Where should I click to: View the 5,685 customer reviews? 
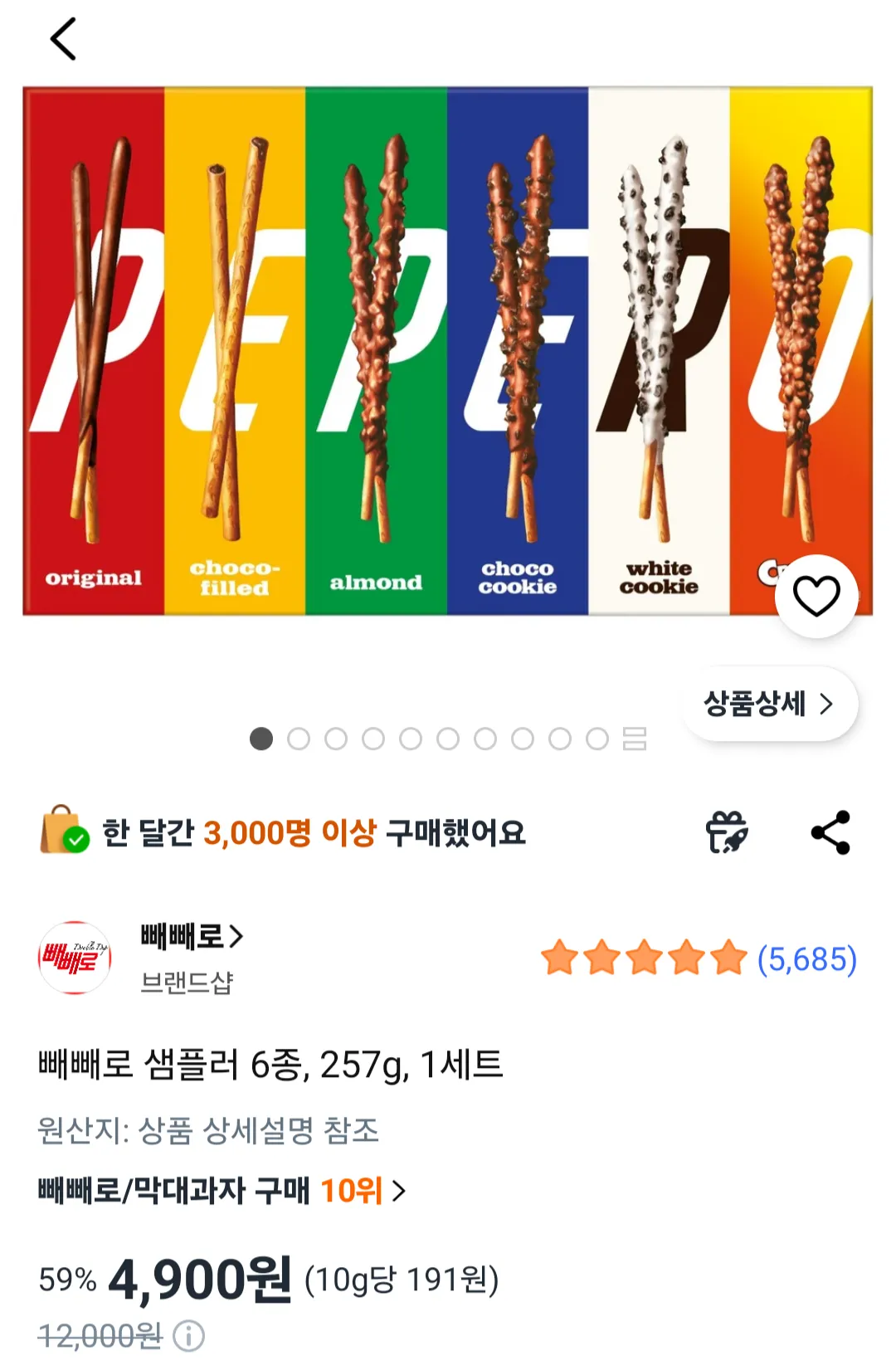(x=806, y=959)
